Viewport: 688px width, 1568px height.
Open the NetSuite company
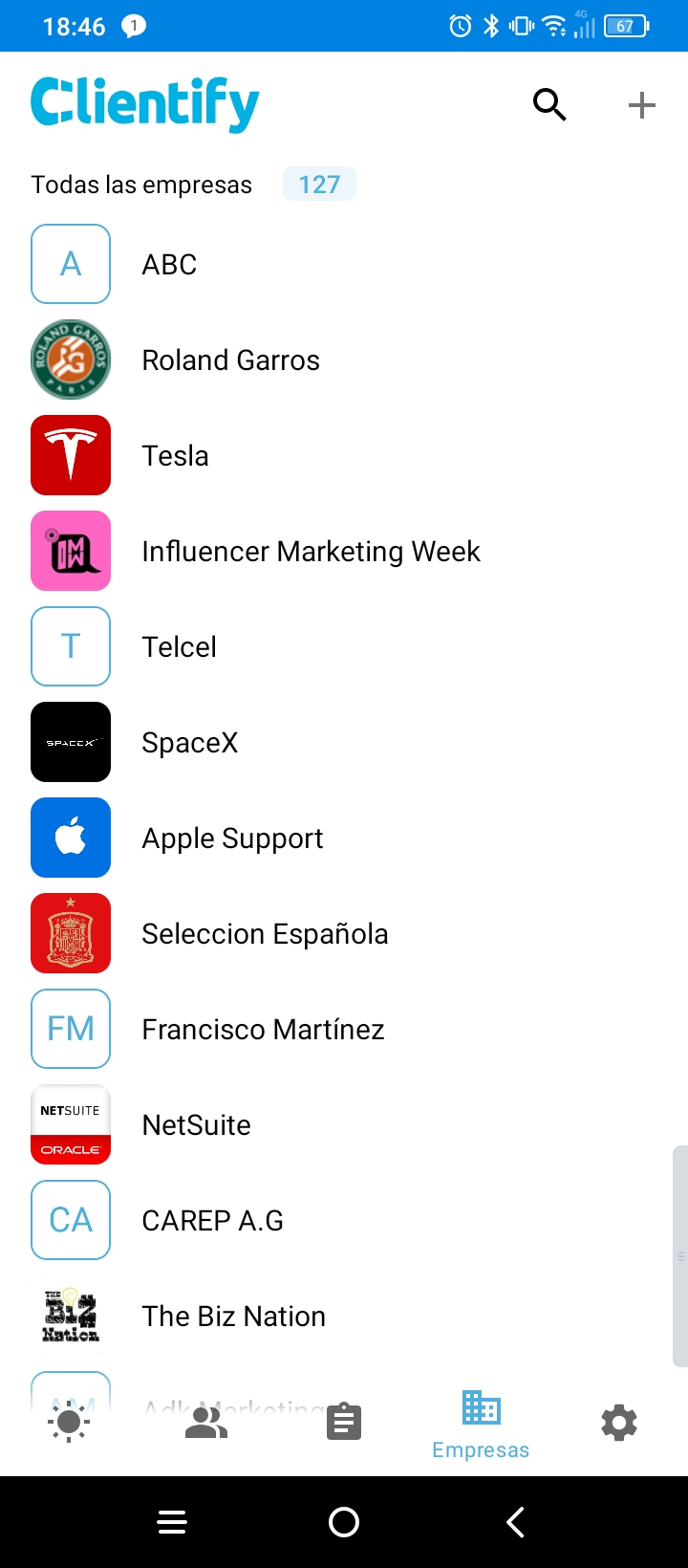(x=344, y=1124)
